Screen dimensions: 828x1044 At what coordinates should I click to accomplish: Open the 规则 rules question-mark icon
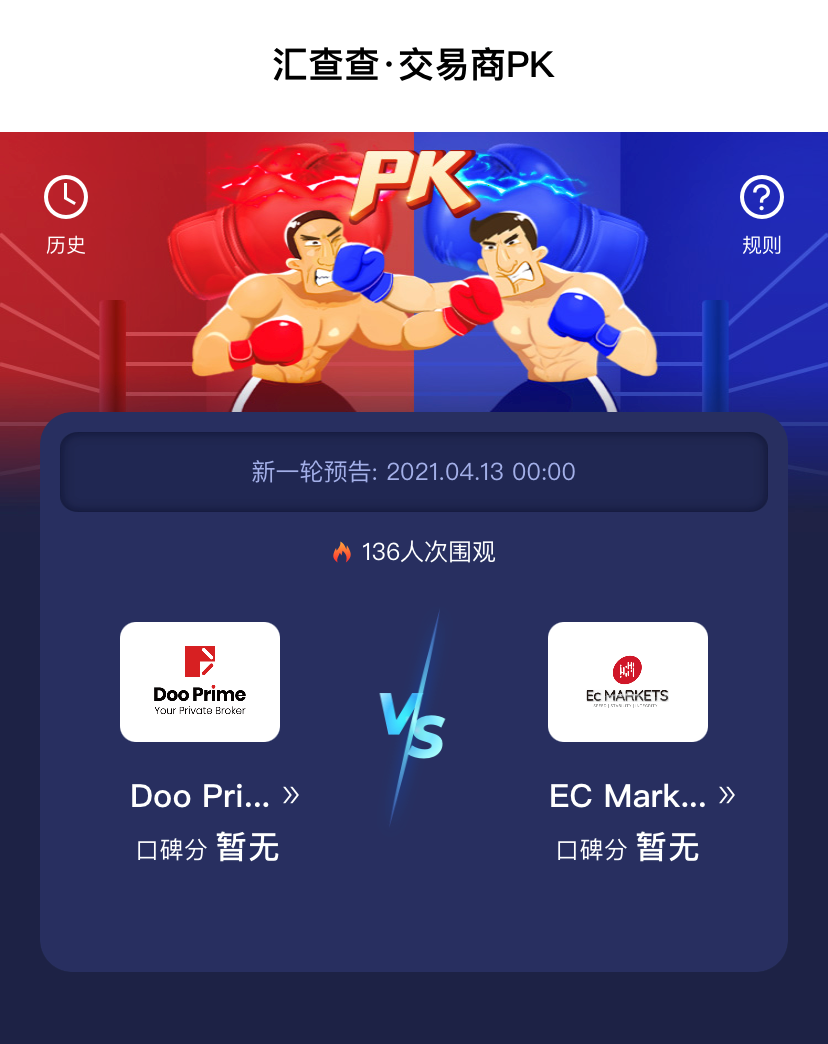coord(761,198)
